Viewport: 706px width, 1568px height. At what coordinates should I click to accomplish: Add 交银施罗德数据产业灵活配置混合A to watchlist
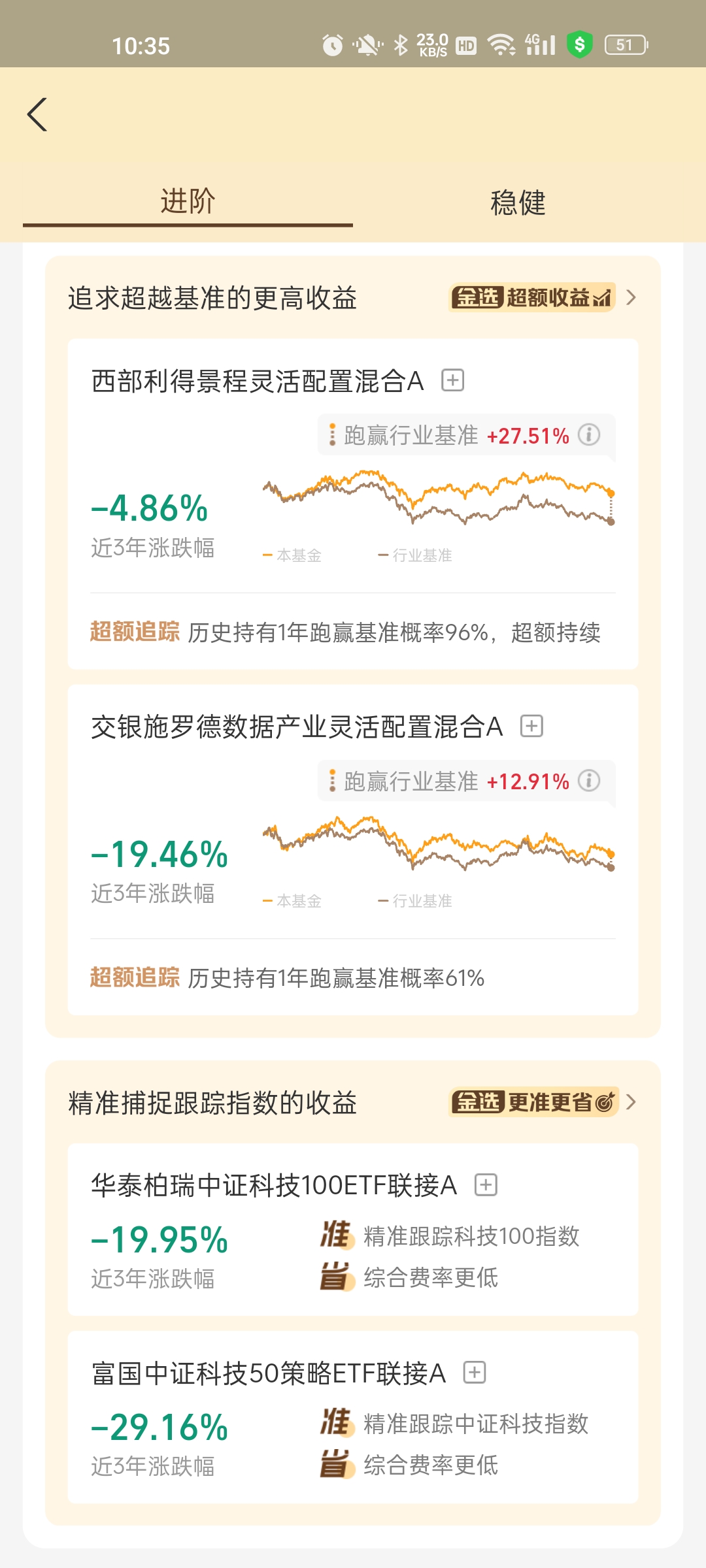coord(532,726)
